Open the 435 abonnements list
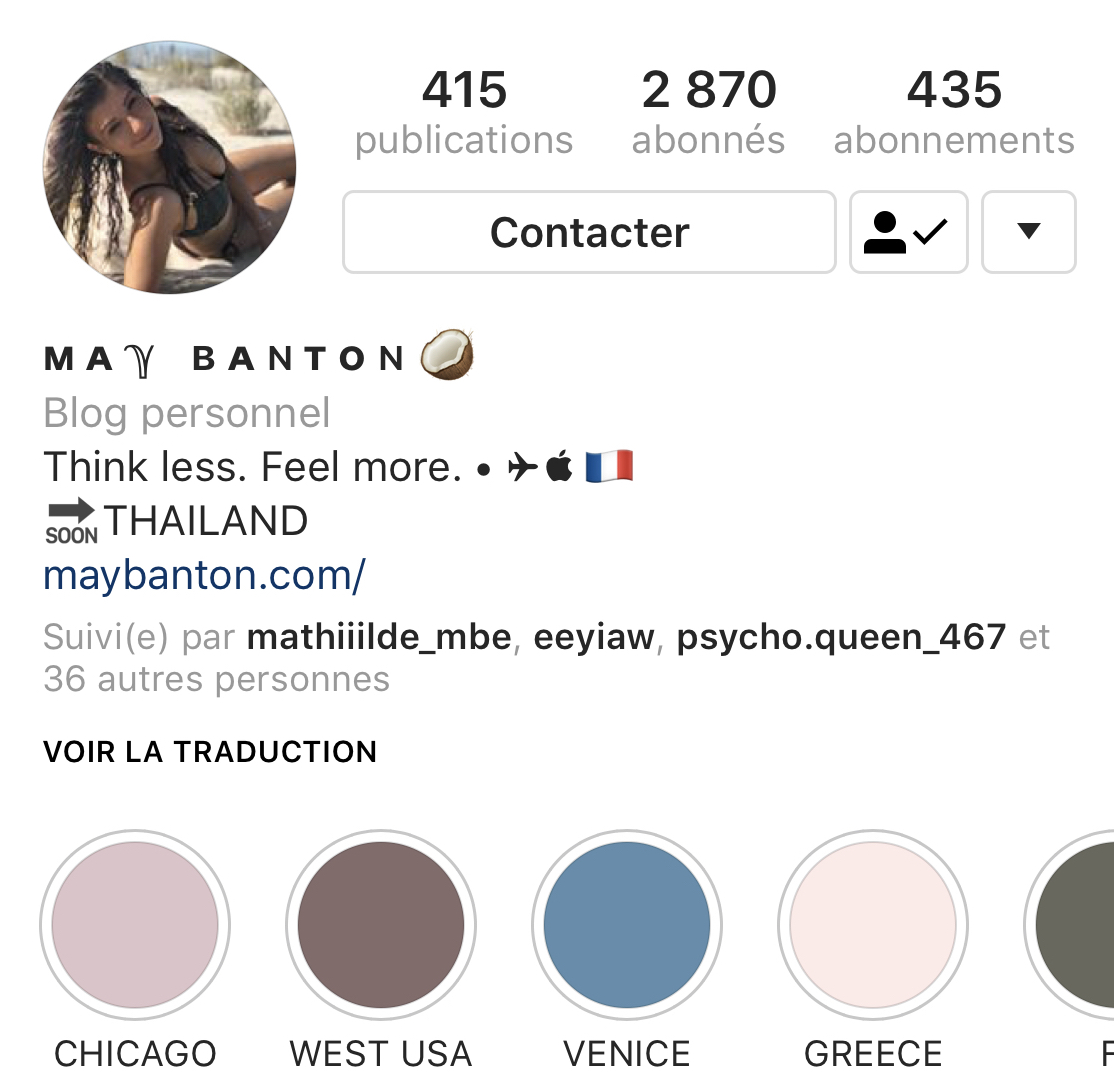 (954, 112)
